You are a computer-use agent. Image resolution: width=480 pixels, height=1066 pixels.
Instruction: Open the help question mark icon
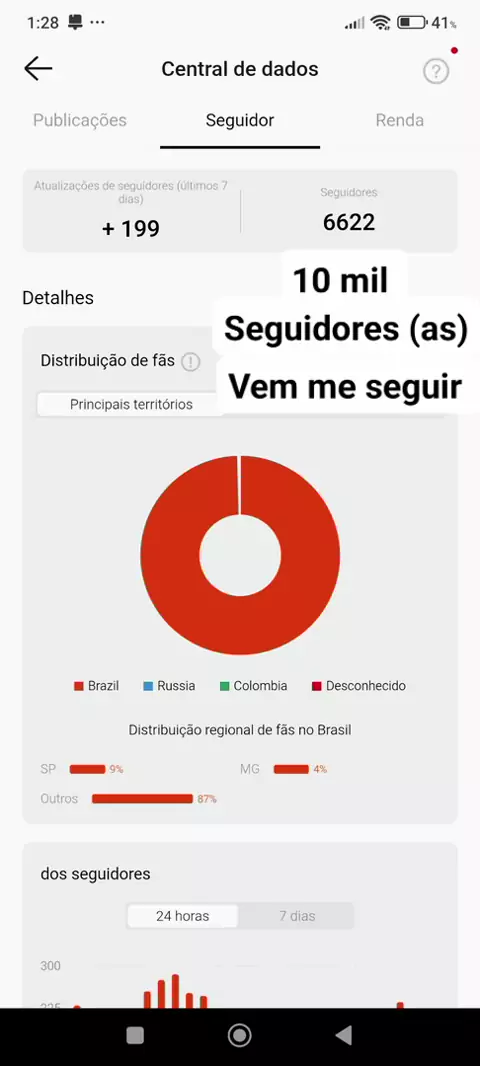(436, 71)
